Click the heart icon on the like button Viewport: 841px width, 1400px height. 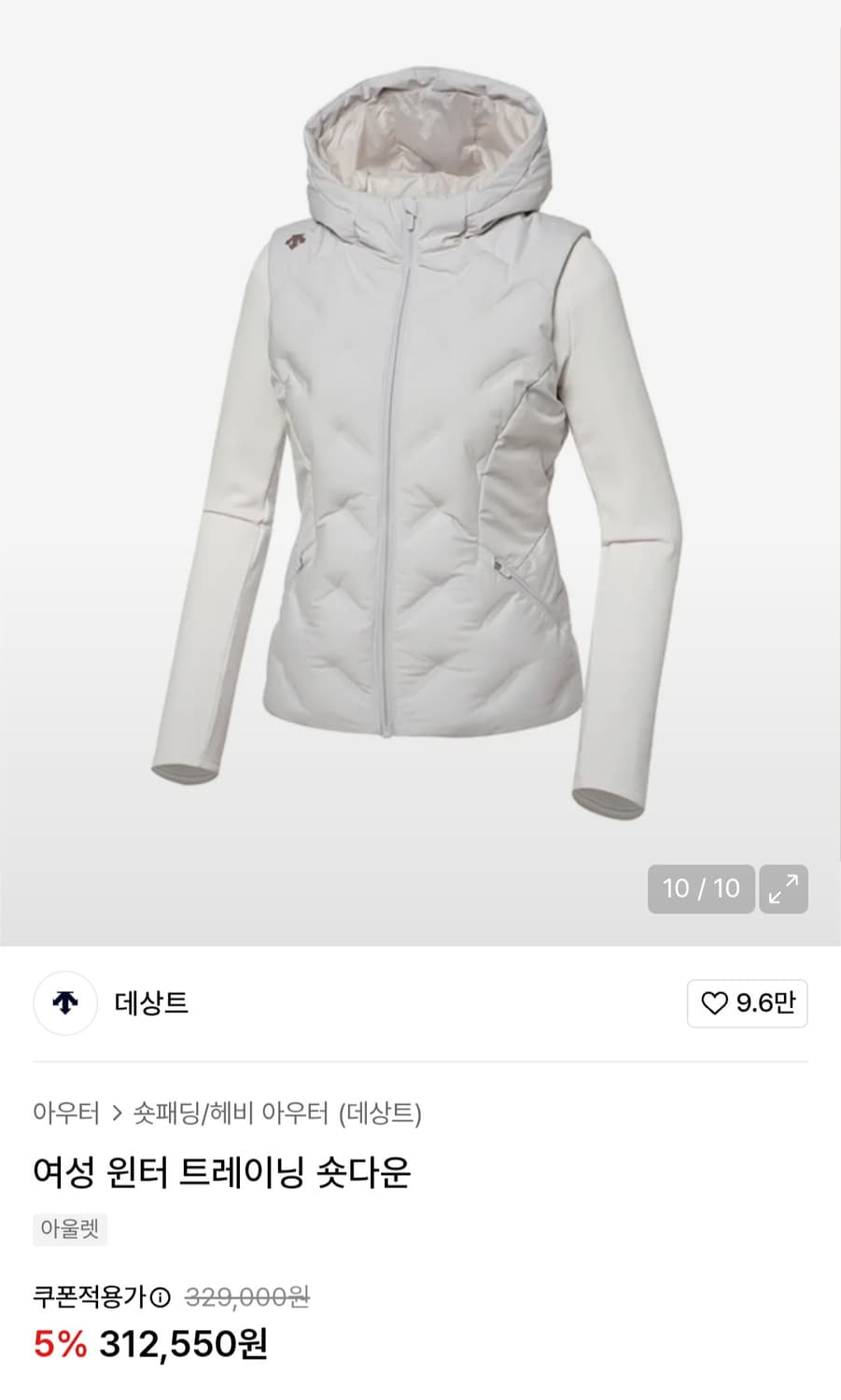pyautogui.click(x=713, y=1003)
